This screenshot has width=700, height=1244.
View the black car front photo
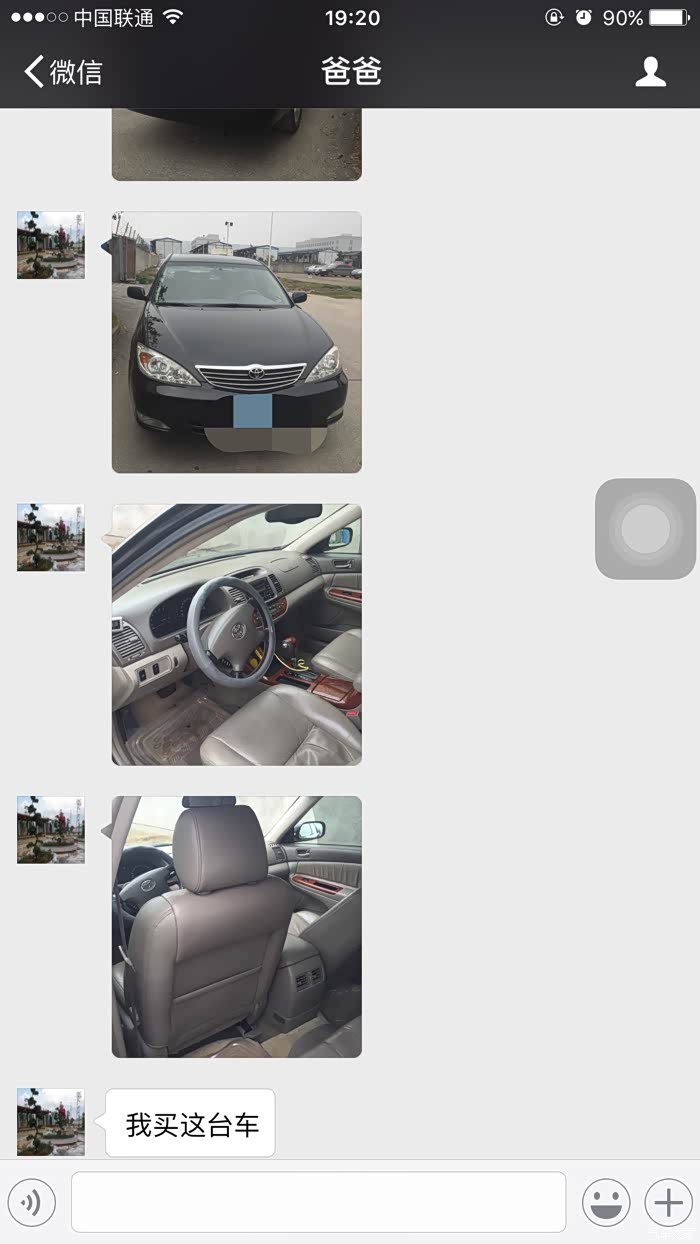(x=237, y=342)
